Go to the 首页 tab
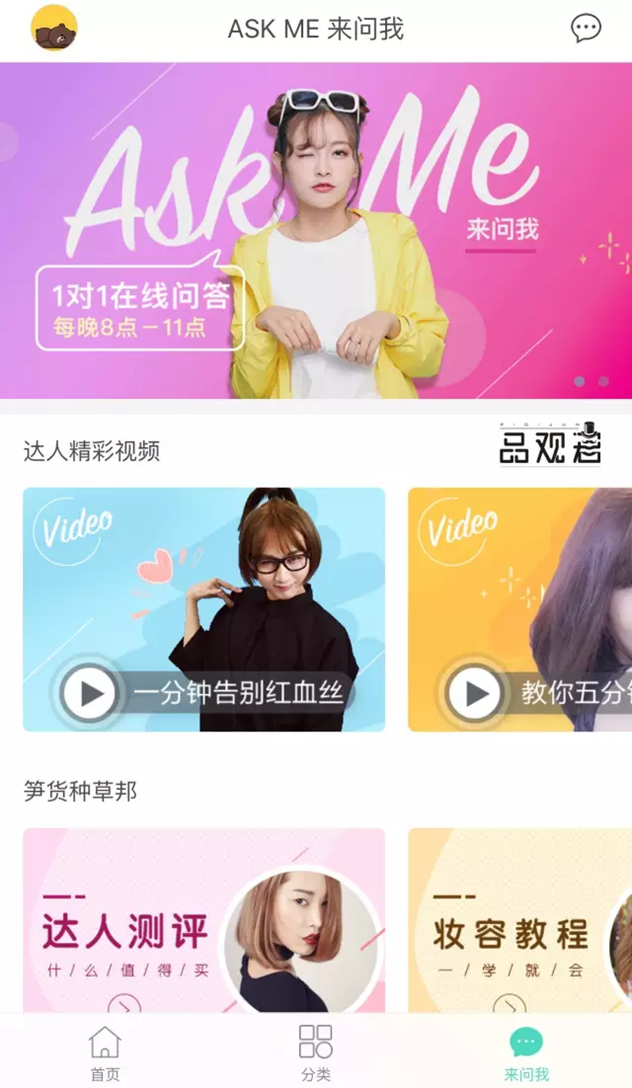This screenshot has width=632, height=1088. (x=105, y=1053)
